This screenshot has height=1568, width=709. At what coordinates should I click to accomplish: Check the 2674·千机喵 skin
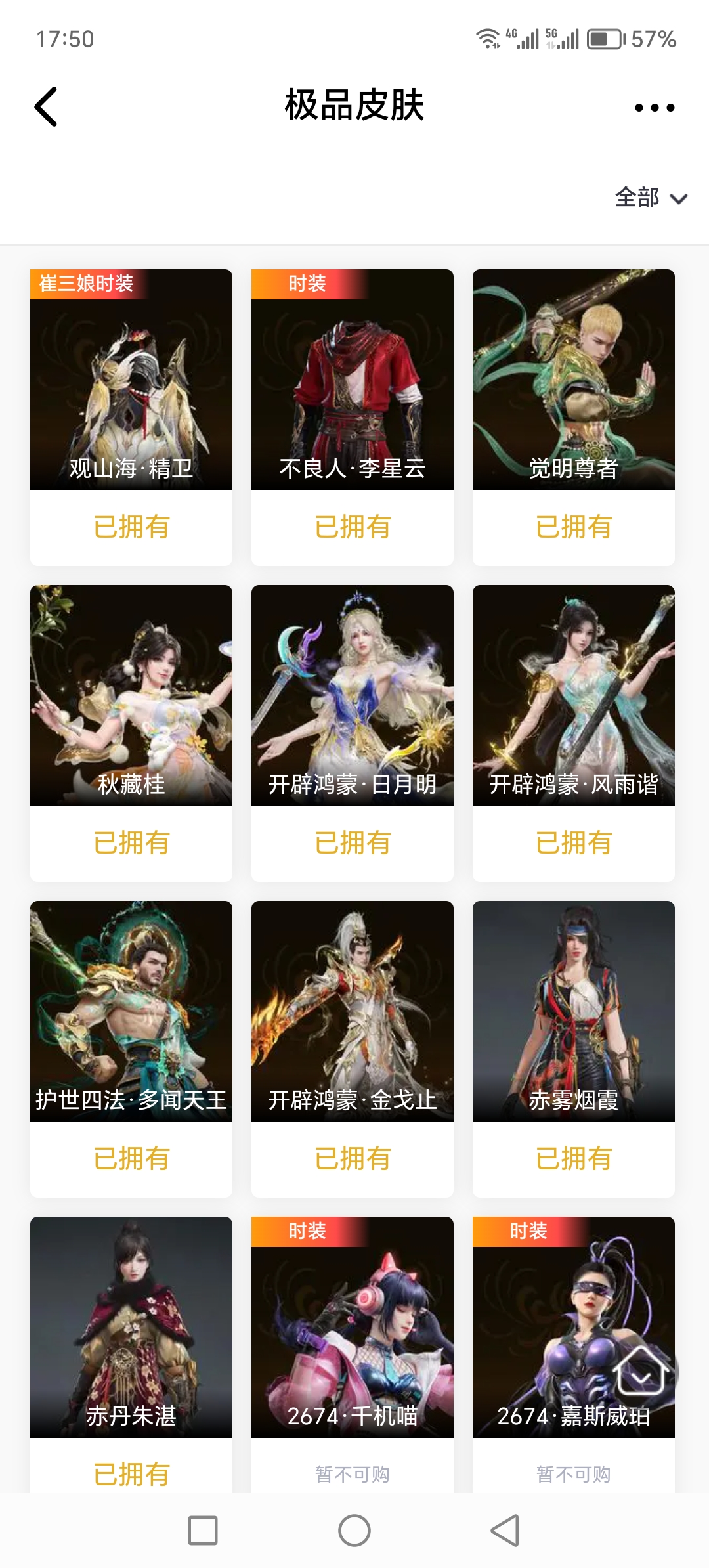pyautogui.click(x=353, y=1328)
